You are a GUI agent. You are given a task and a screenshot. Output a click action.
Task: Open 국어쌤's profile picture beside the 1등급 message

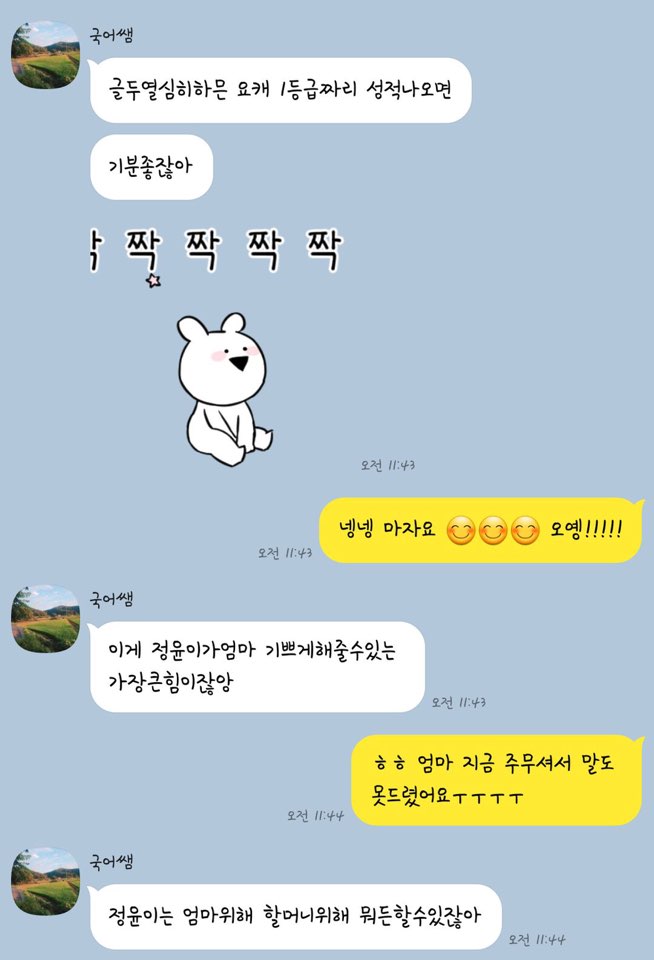pos(45,54)
